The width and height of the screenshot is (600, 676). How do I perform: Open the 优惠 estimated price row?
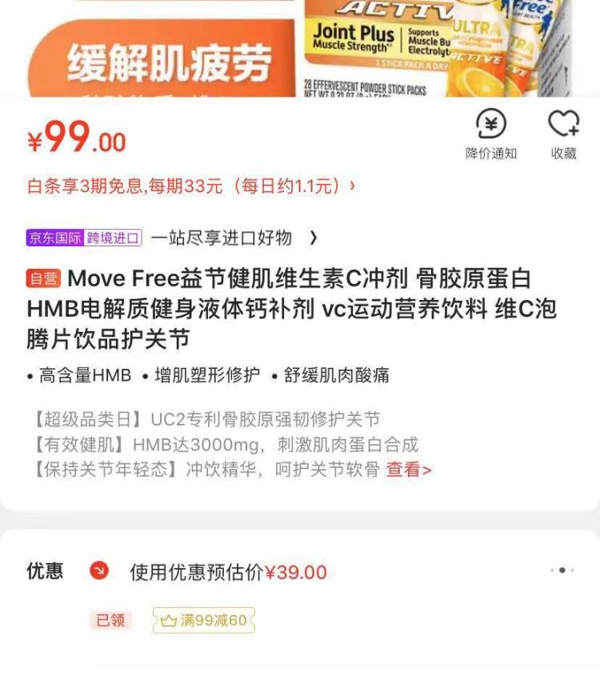tap(228, 572)
